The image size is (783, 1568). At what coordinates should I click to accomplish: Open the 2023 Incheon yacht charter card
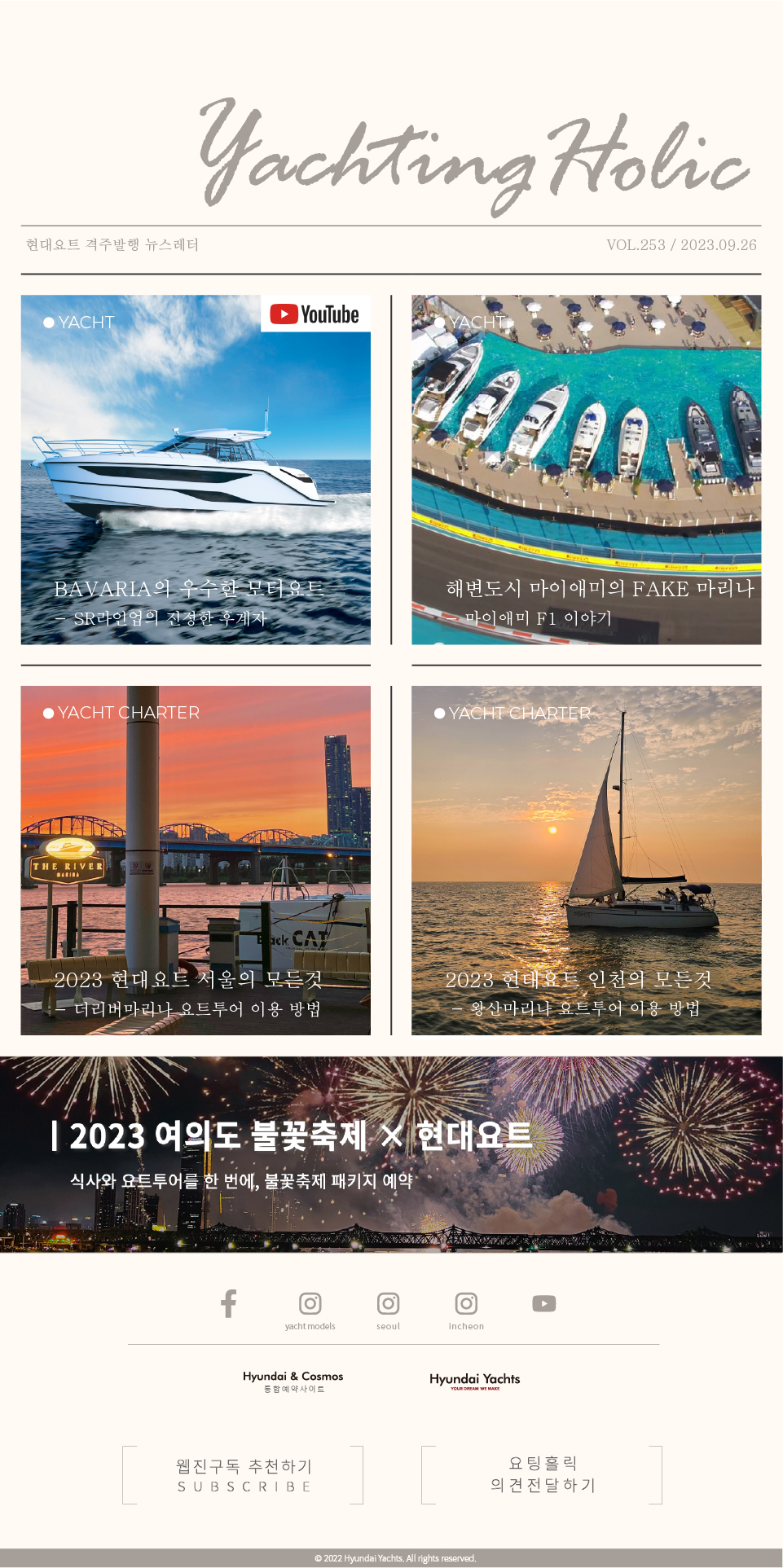coord(586,860)
